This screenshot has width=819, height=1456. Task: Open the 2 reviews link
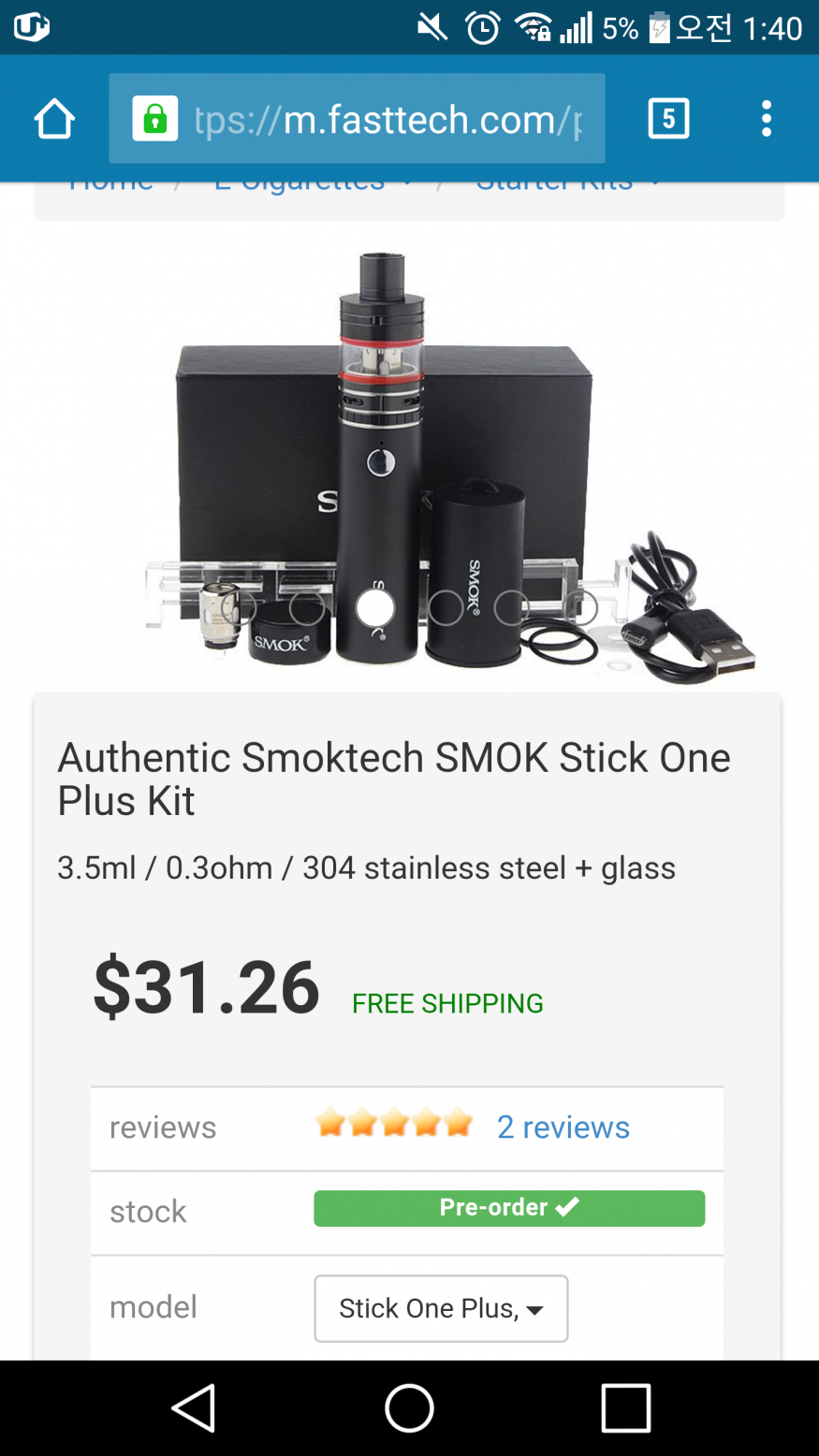[563, 1127]
